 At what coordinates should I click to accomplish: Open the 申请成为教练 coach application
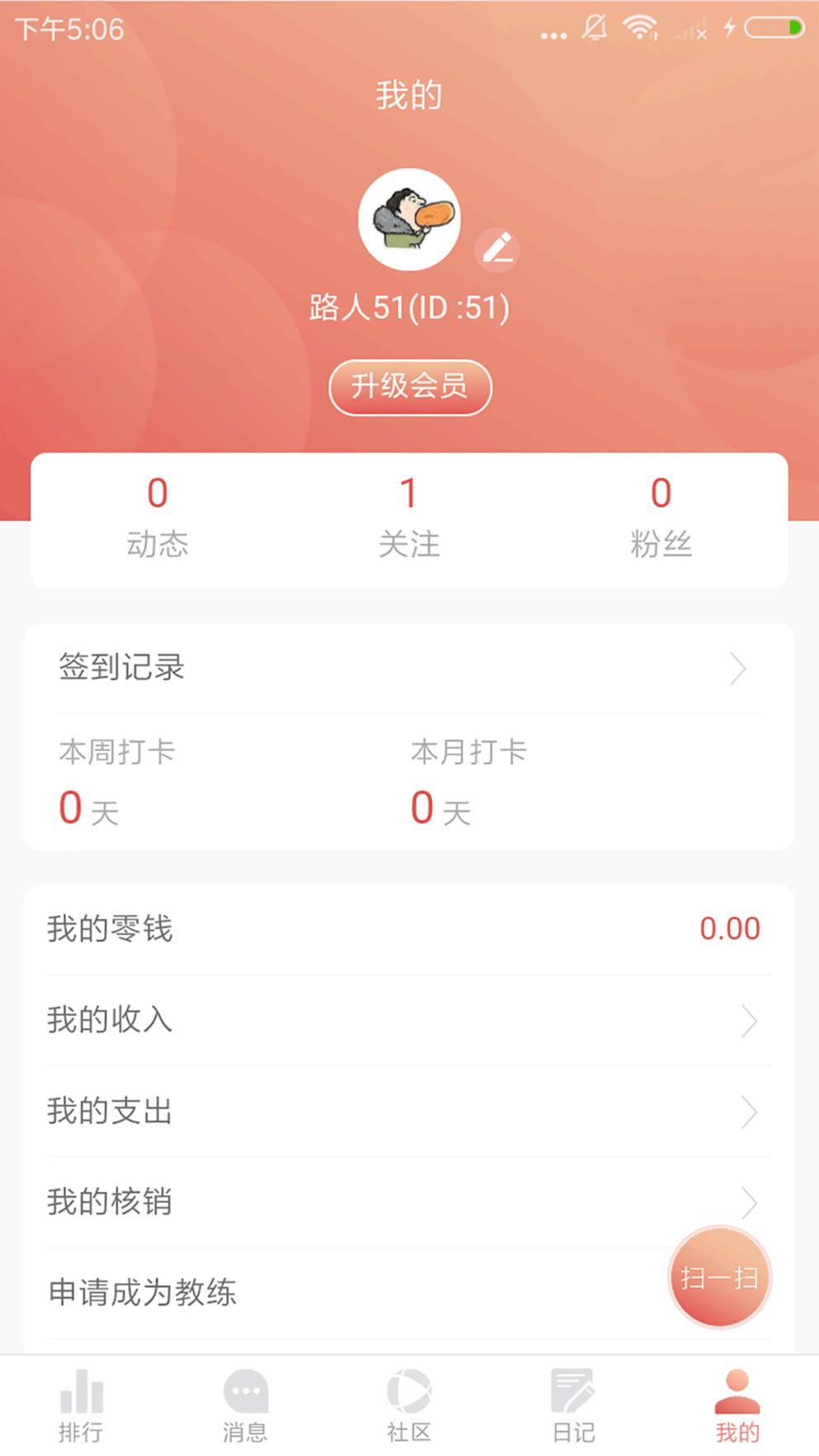tap(330, 1293)
